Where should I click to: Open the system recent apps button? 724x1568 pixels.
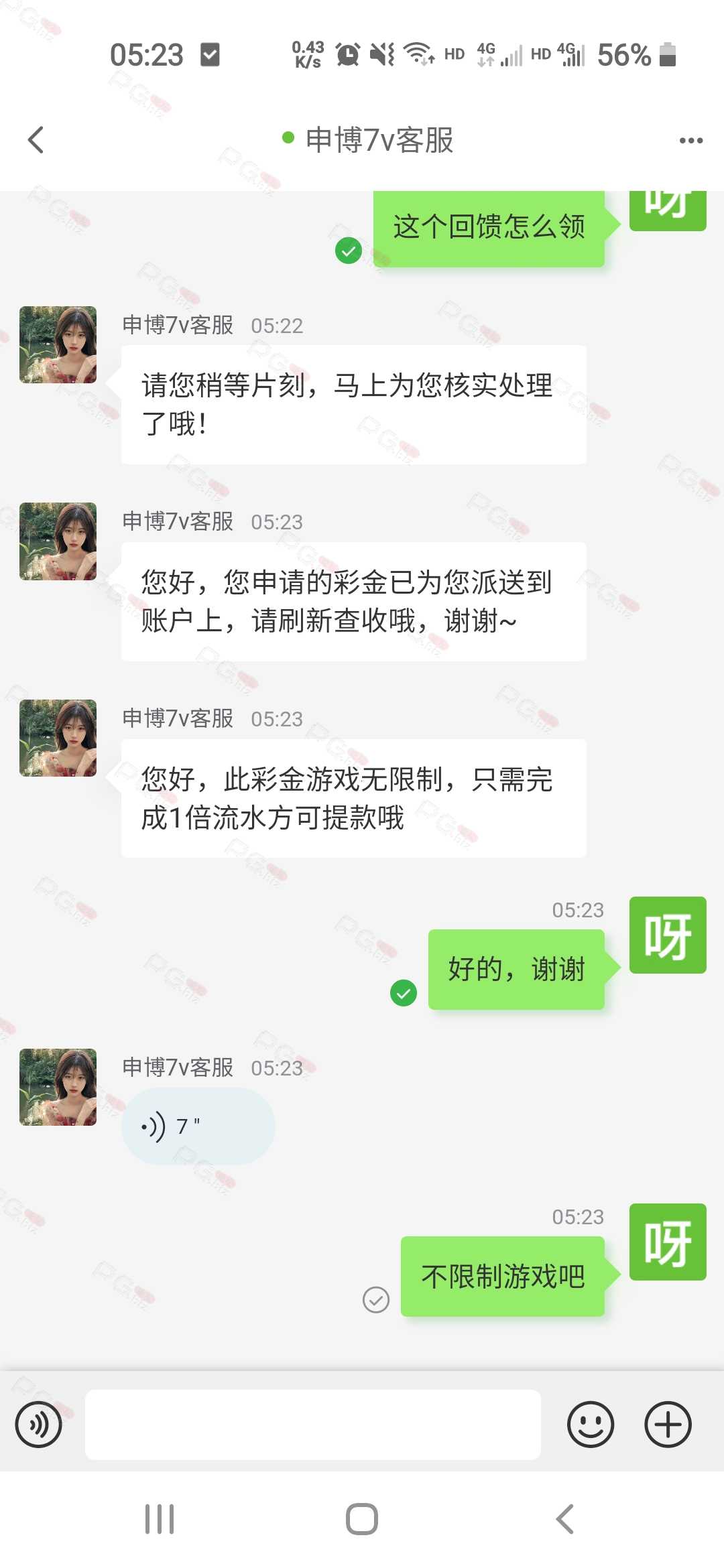coord(160,1519)
